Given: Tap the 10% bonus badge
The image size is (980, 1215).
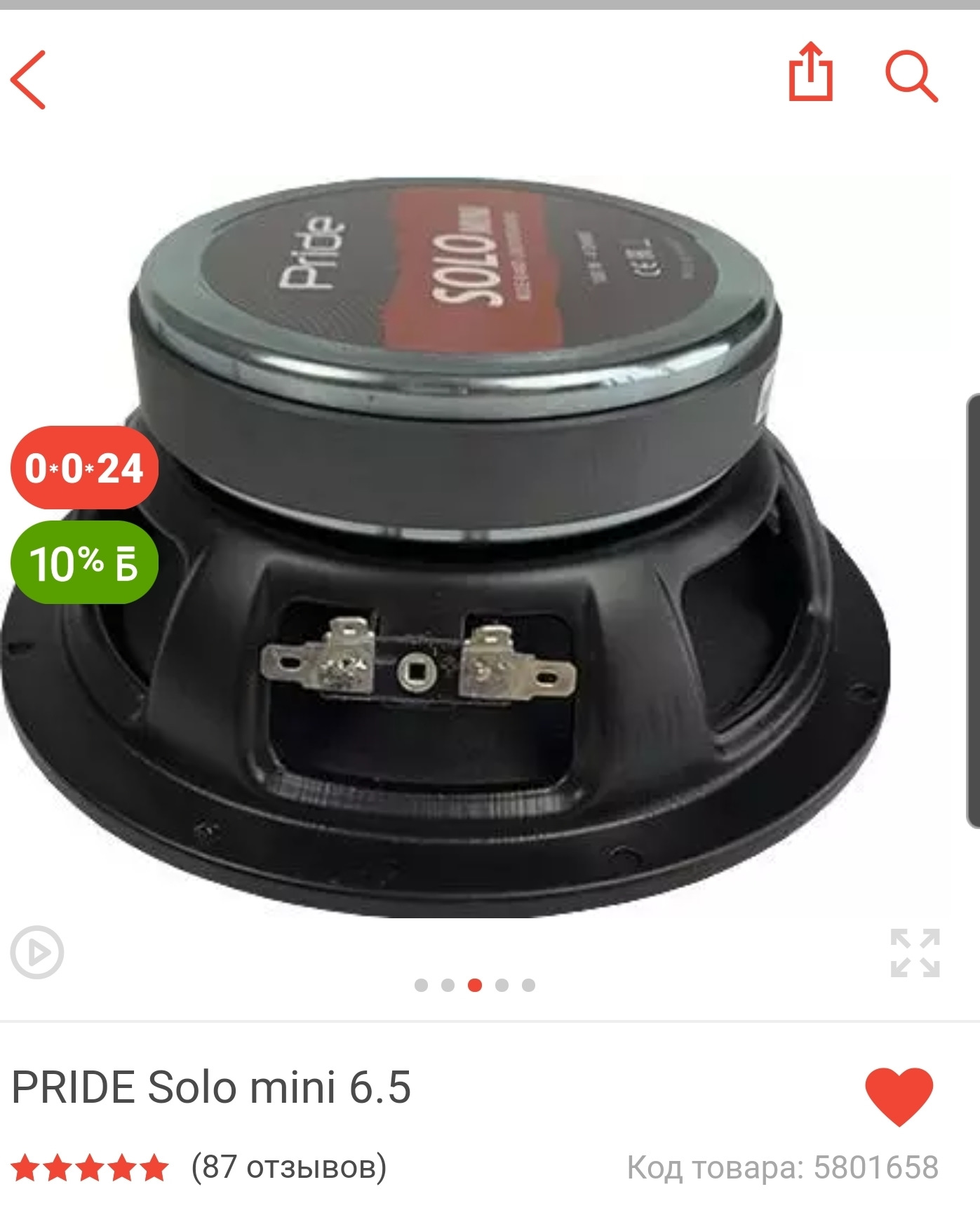Looking at the screenshot, I should point(84,563).
